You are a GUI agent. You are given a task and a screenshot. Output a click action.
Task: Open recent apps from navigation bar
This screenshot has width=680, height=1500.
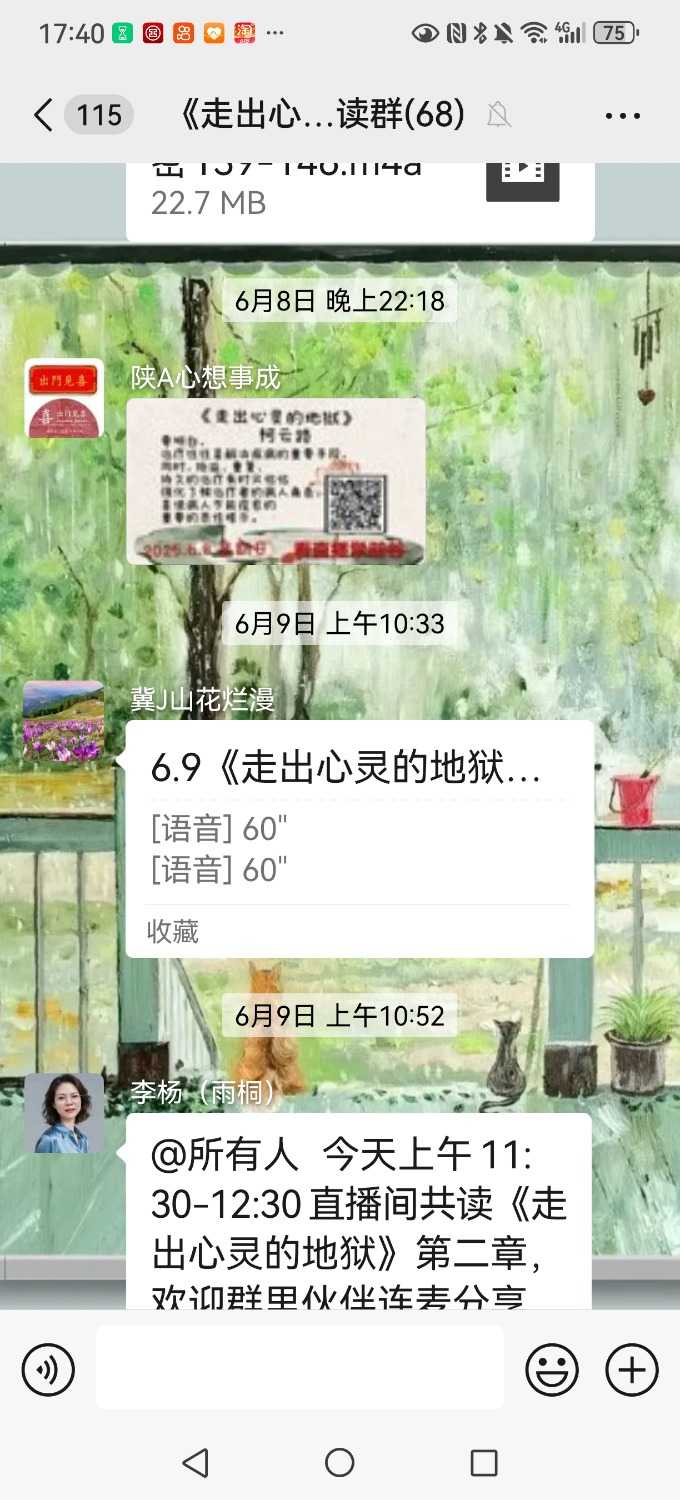pyautogui.click(x=484, y=1462)
